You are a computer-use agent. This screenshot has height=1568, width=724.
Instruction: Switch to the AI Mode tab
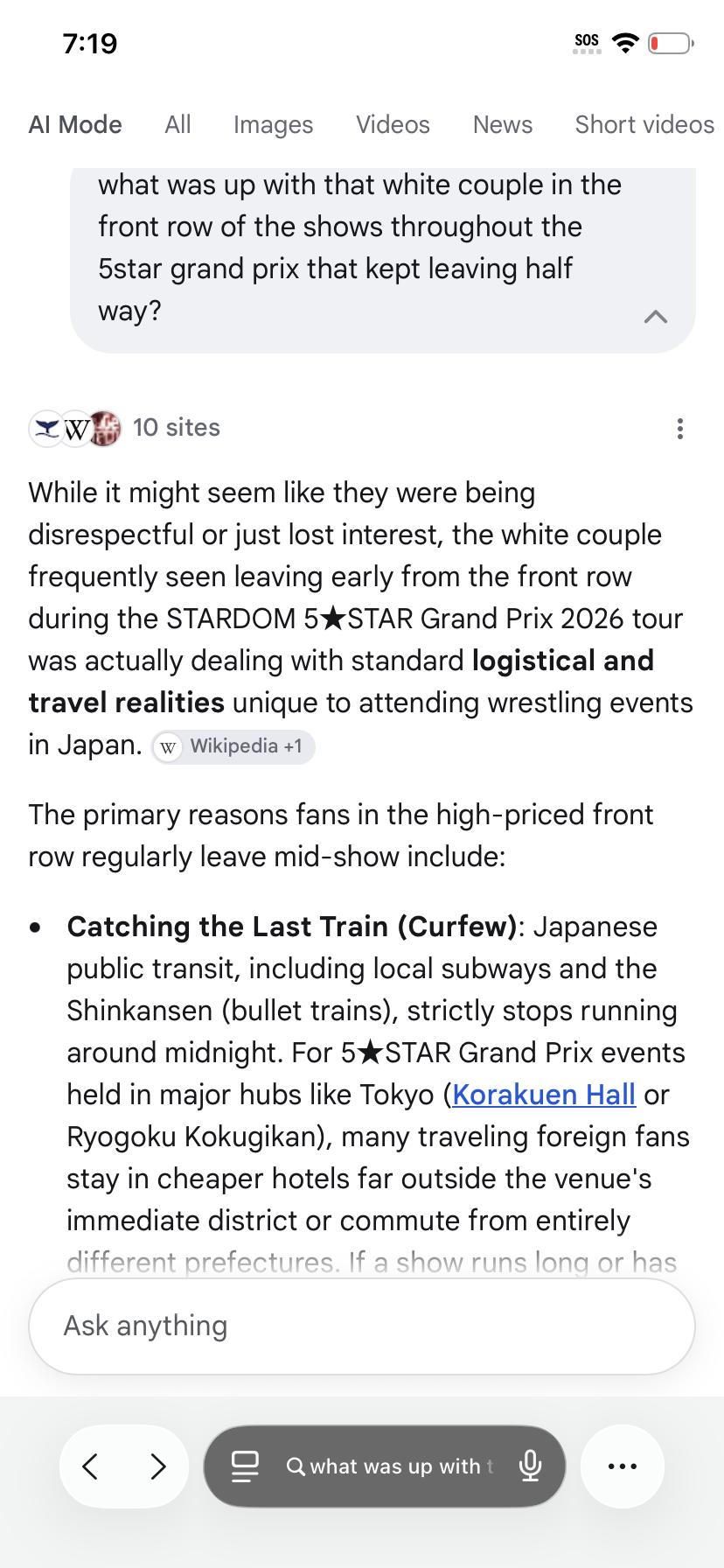[75, 125]
